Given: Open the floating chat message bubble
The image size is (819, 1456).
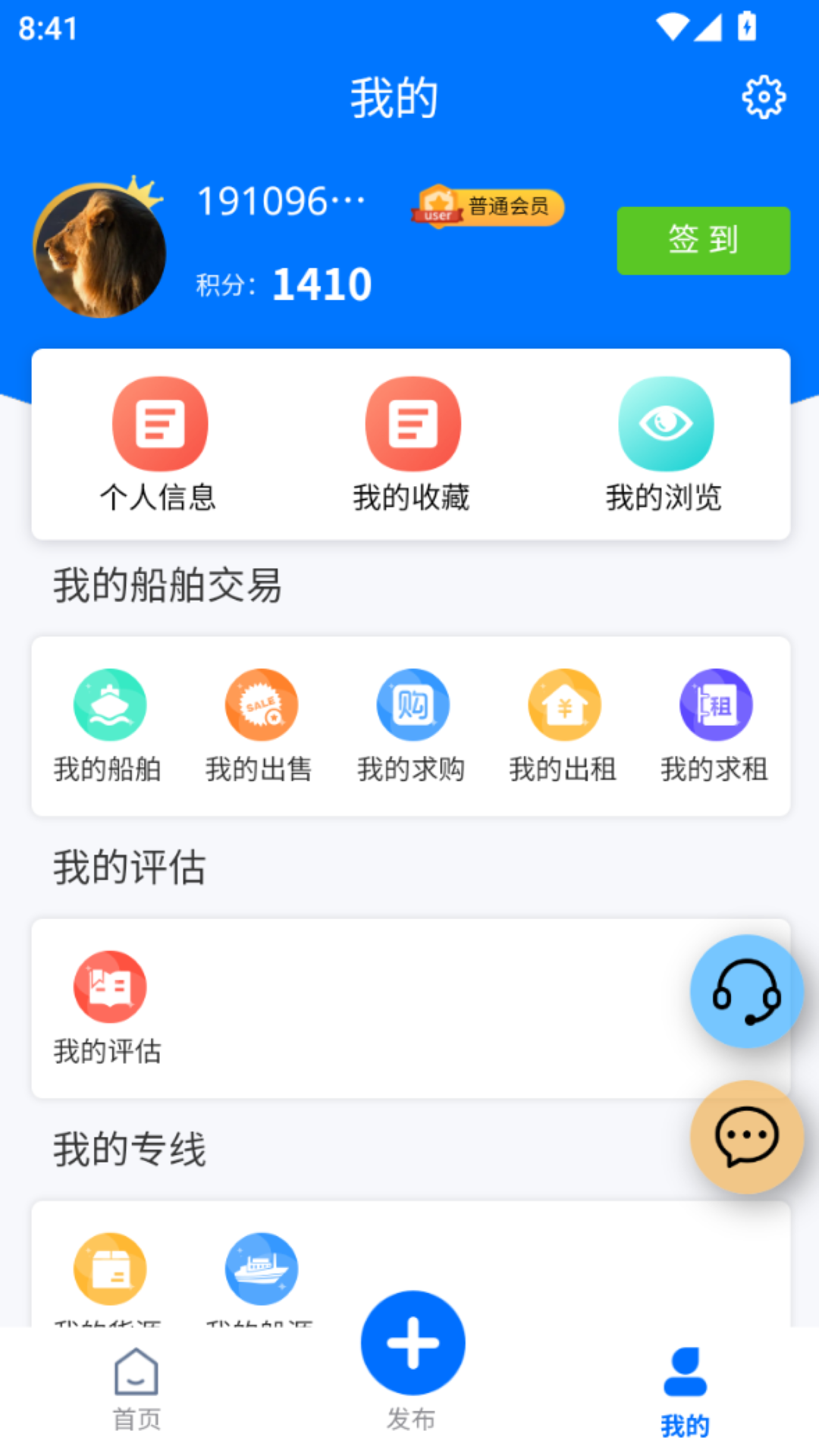Looking at the screenshot, I should pyautogui.click(x=746, y=1136).
